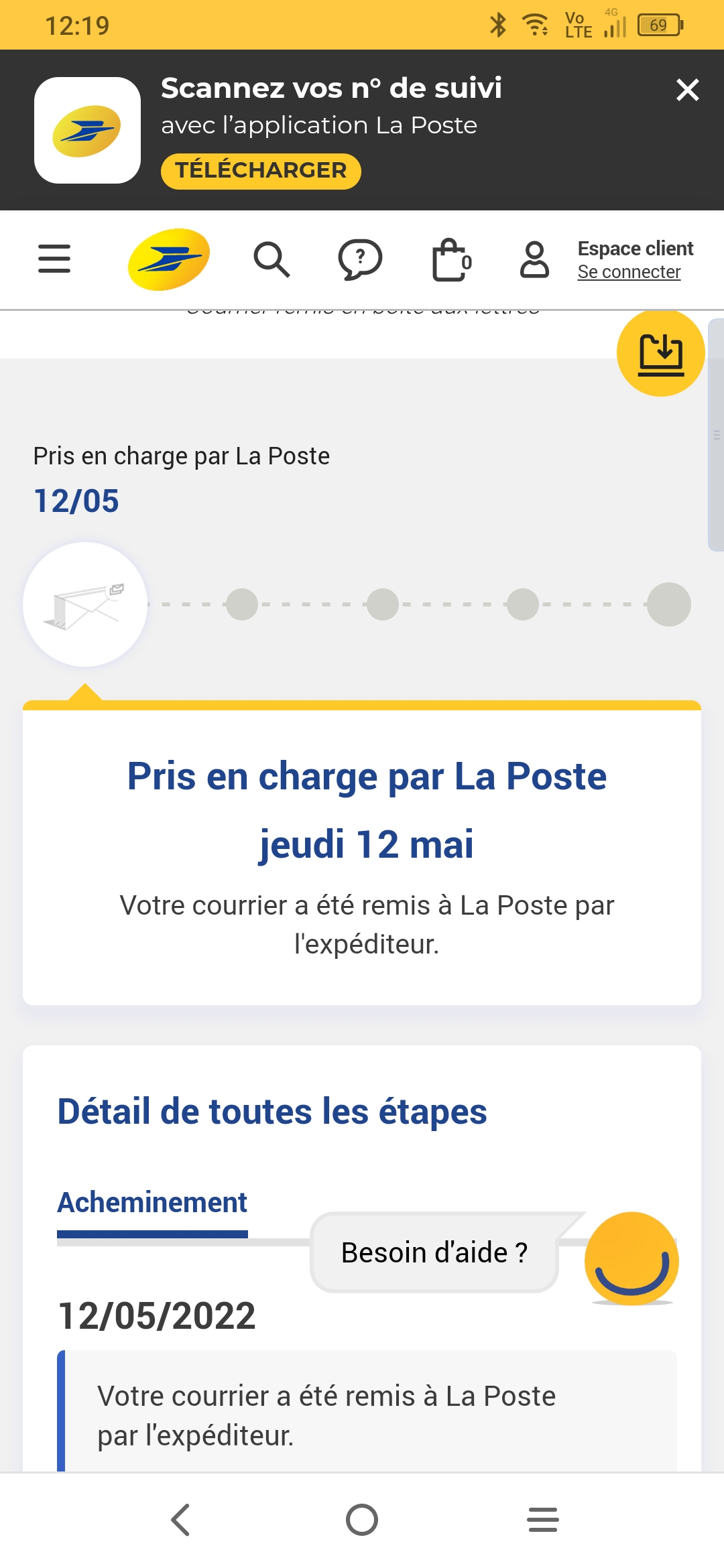Tap the Se connecter link
The width and height of the screenshot is (724, 1568).
click(x=629, y=272)
